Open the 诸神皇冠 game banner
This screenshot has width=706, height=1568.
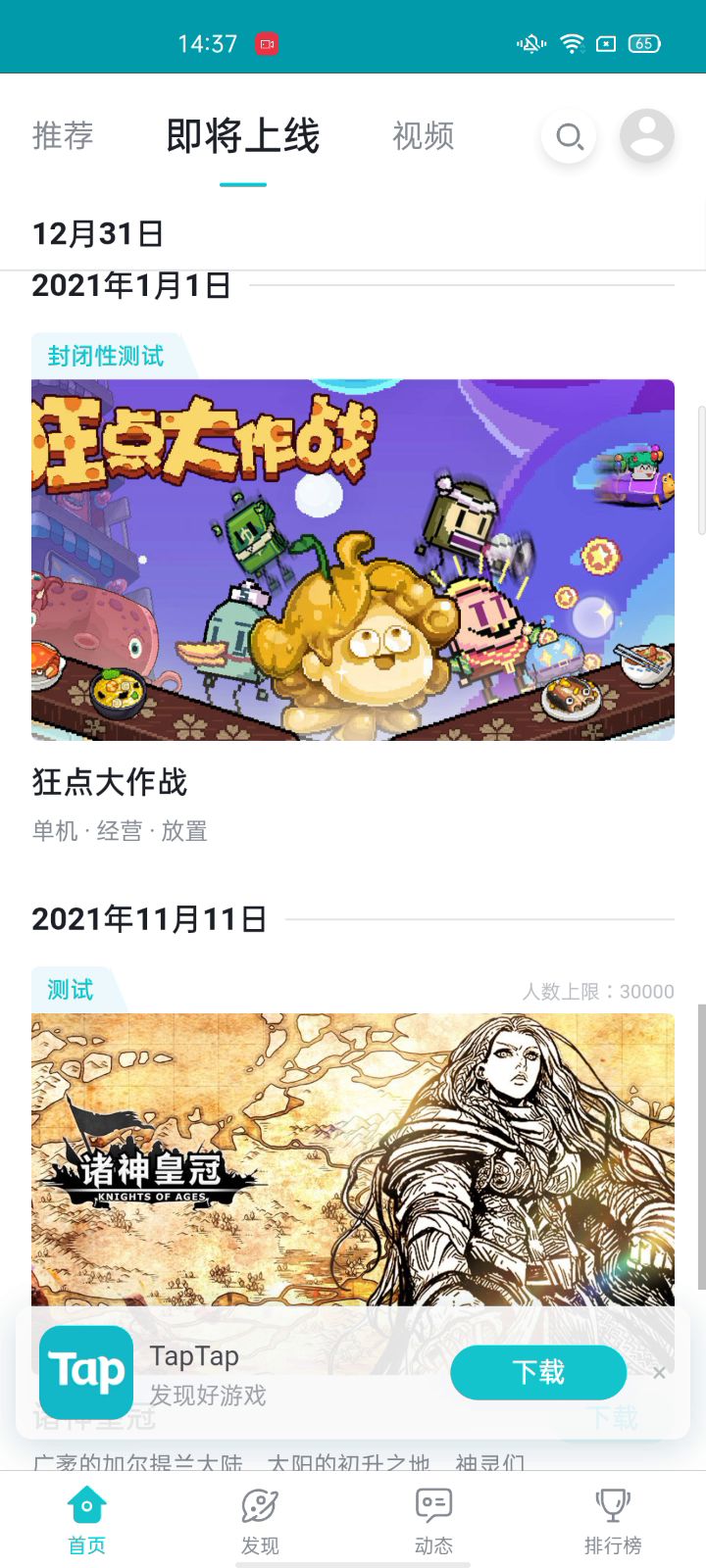pos(353,1156)
